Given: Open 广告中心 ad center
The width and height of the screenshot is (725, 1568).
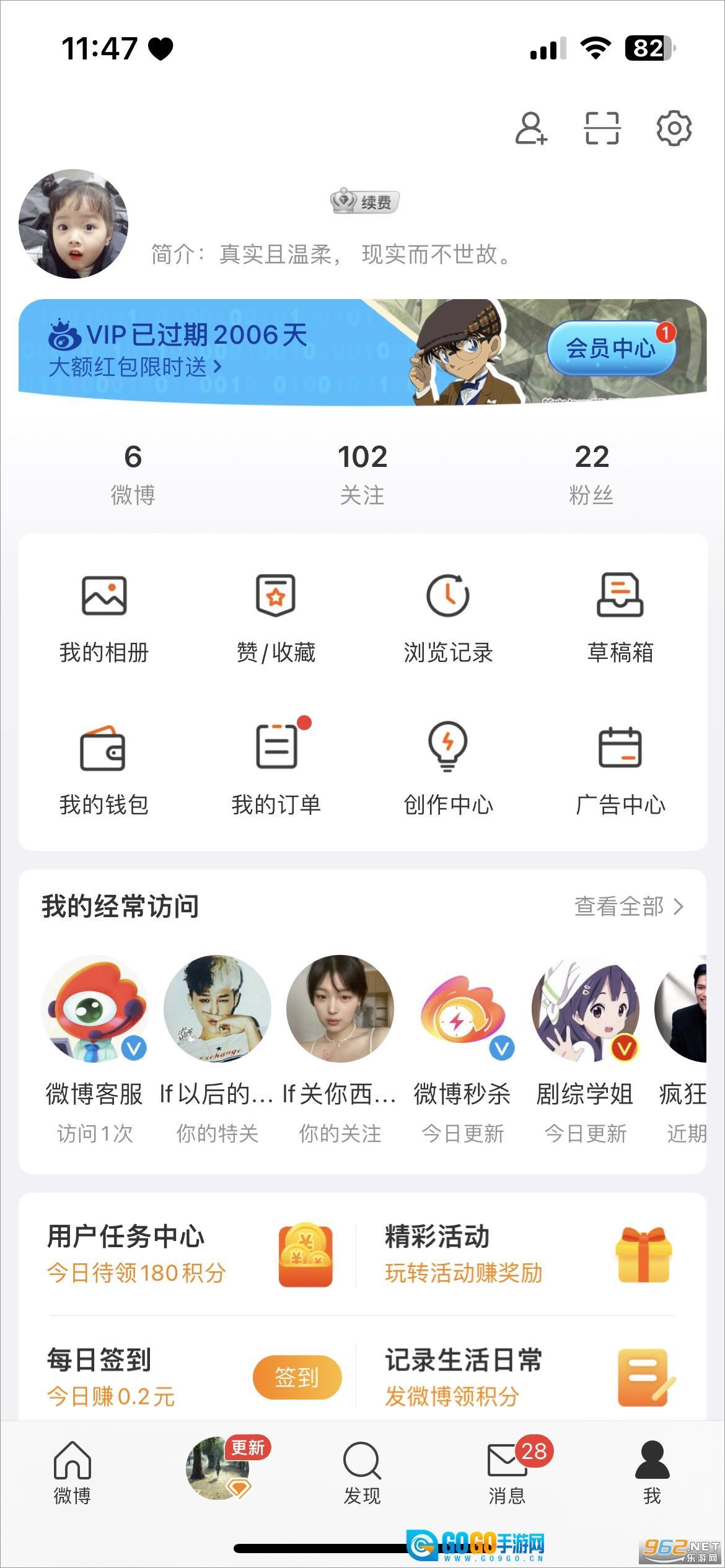Looking at the screenshot, I should pos(620,768).
